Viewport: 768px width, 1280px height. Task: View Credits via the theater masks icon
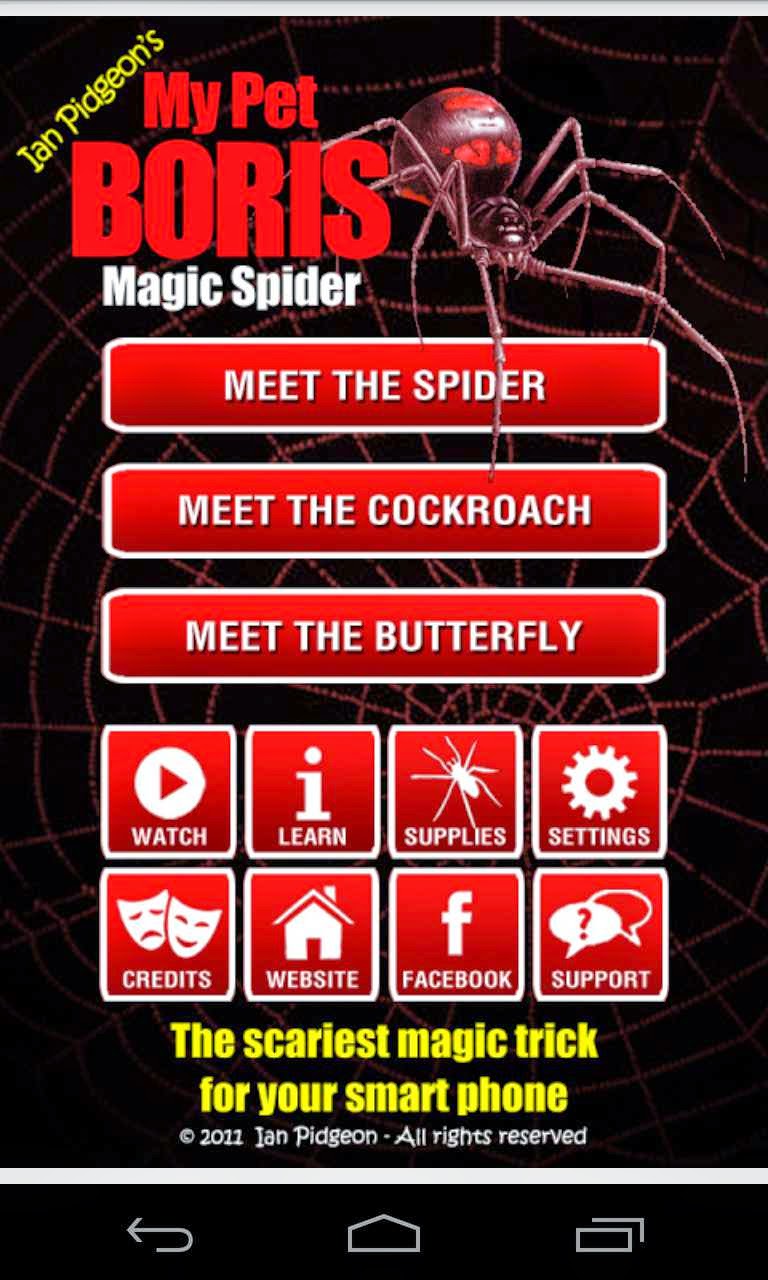click(168, 935)
